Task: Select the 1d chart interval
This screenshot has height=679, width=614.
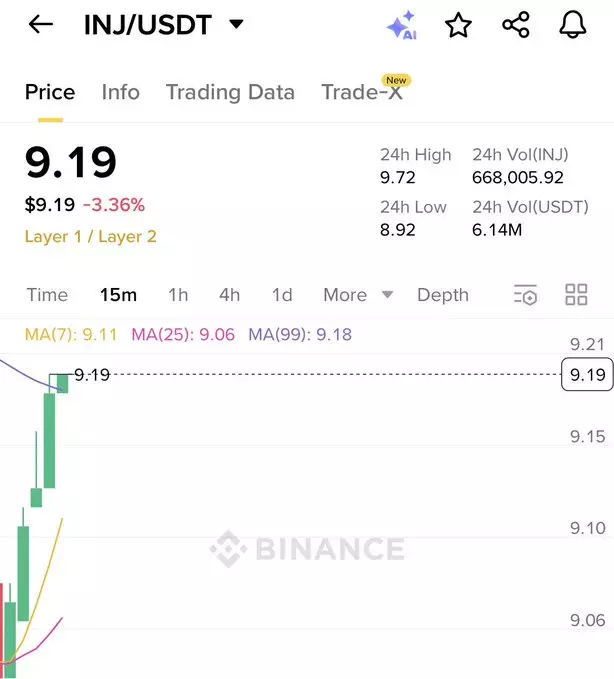Action: click(x=282, y=295)
